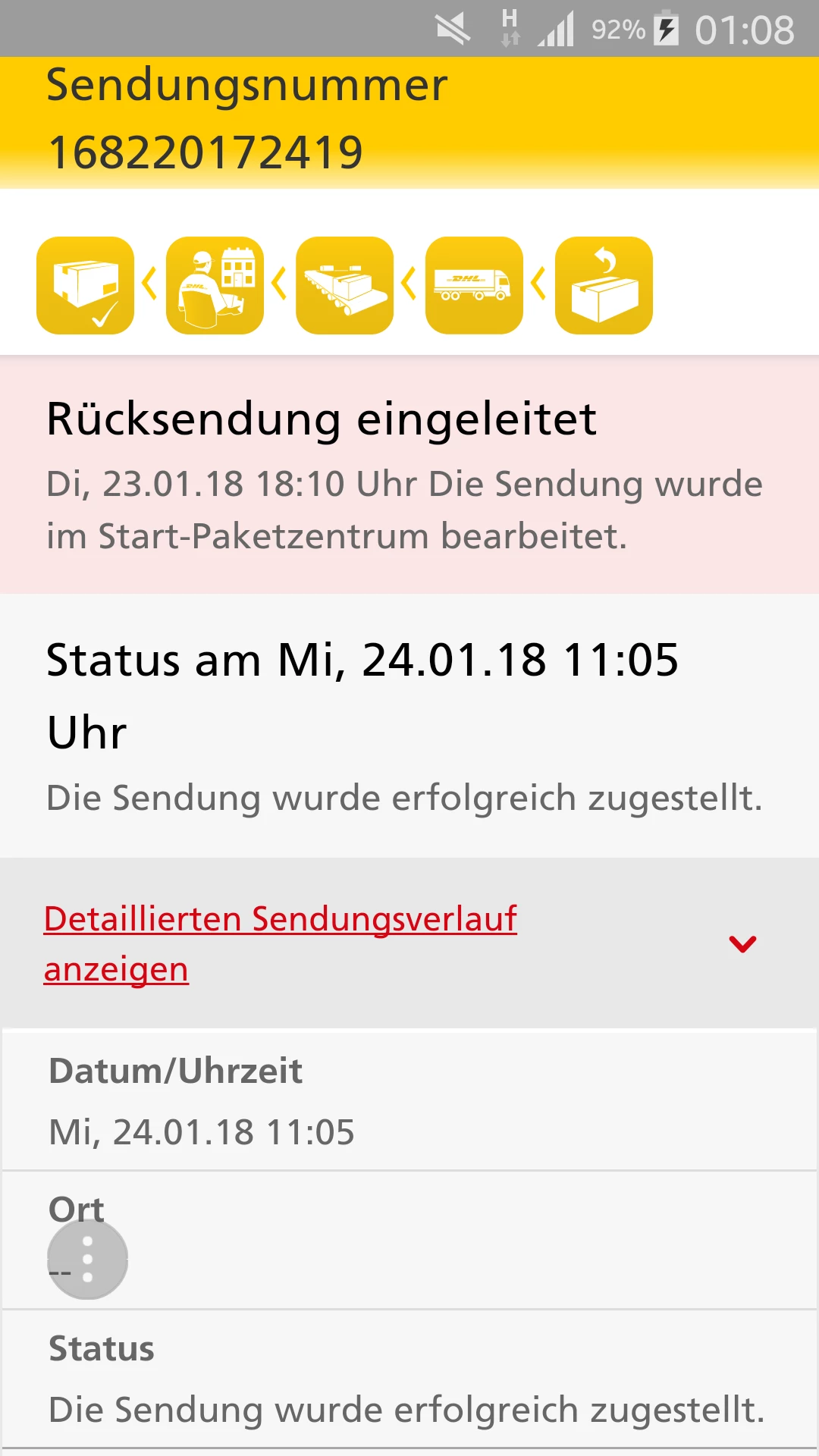819x1456 pixels.
Task: Open the 'Detaillierten Sendungsverlauf anzeigen' link
Action: pyautogui.click(x=280, y=943)
